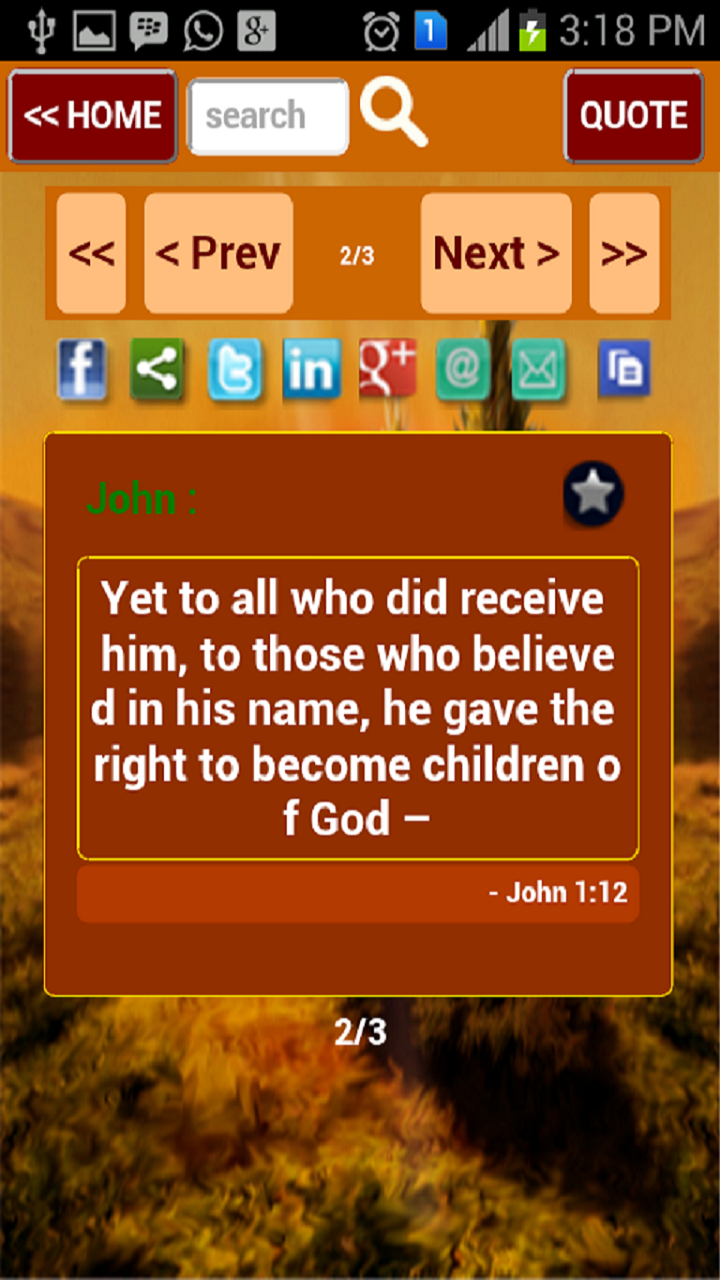Open the QUOTE screen

tap(633, 115)
